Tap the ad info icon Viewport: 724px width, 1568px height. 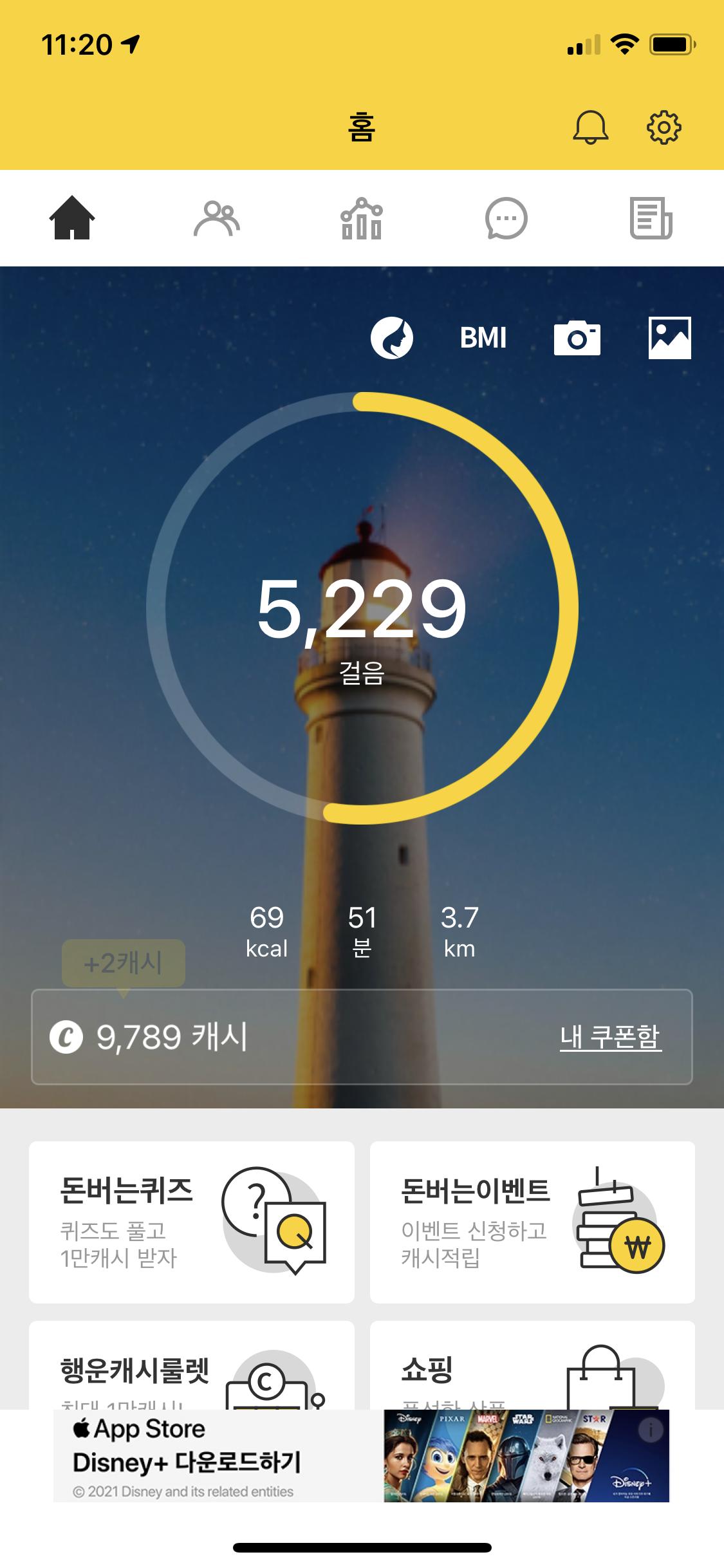coord(651,1430)
